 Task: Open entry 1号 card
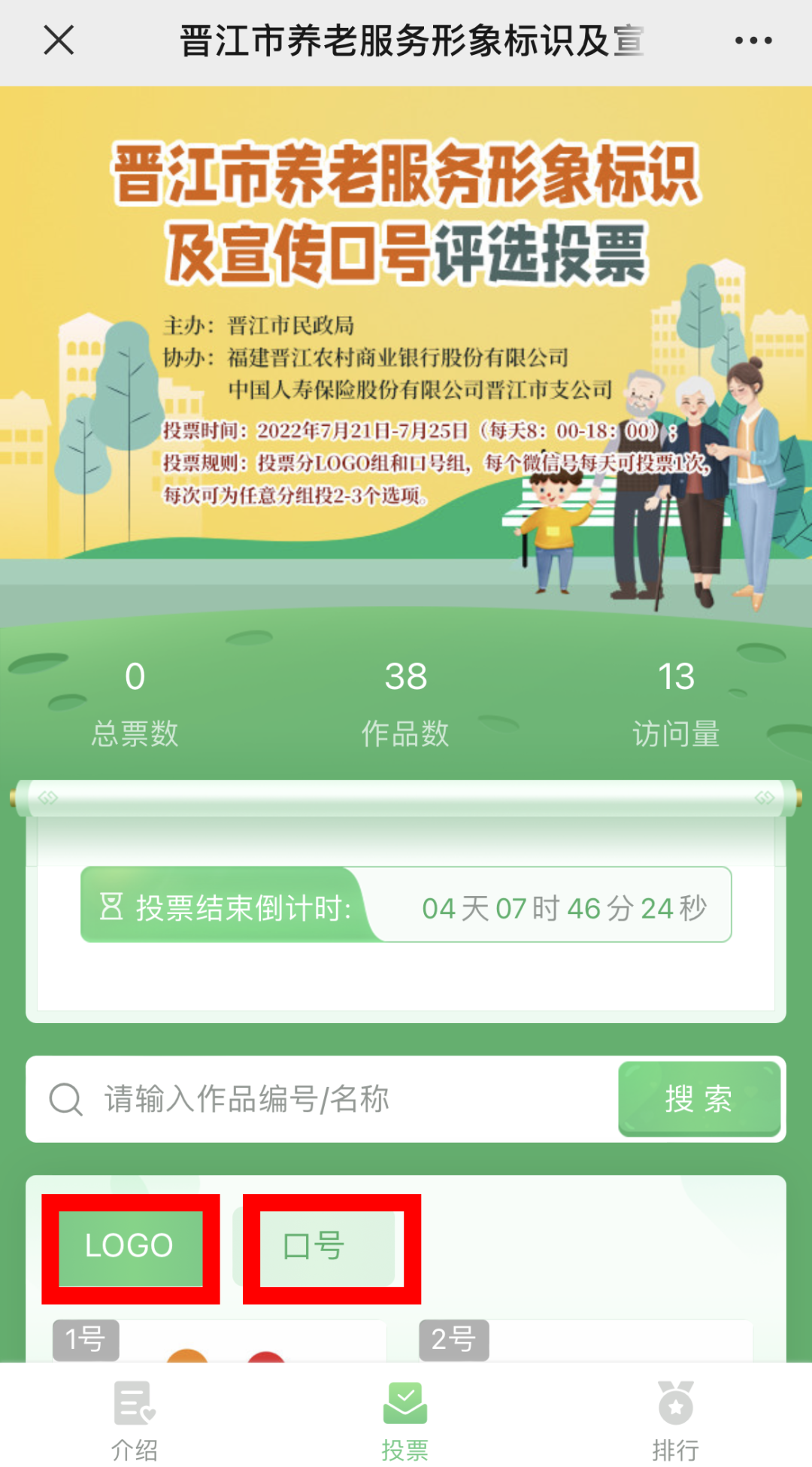coord(218,1341)
